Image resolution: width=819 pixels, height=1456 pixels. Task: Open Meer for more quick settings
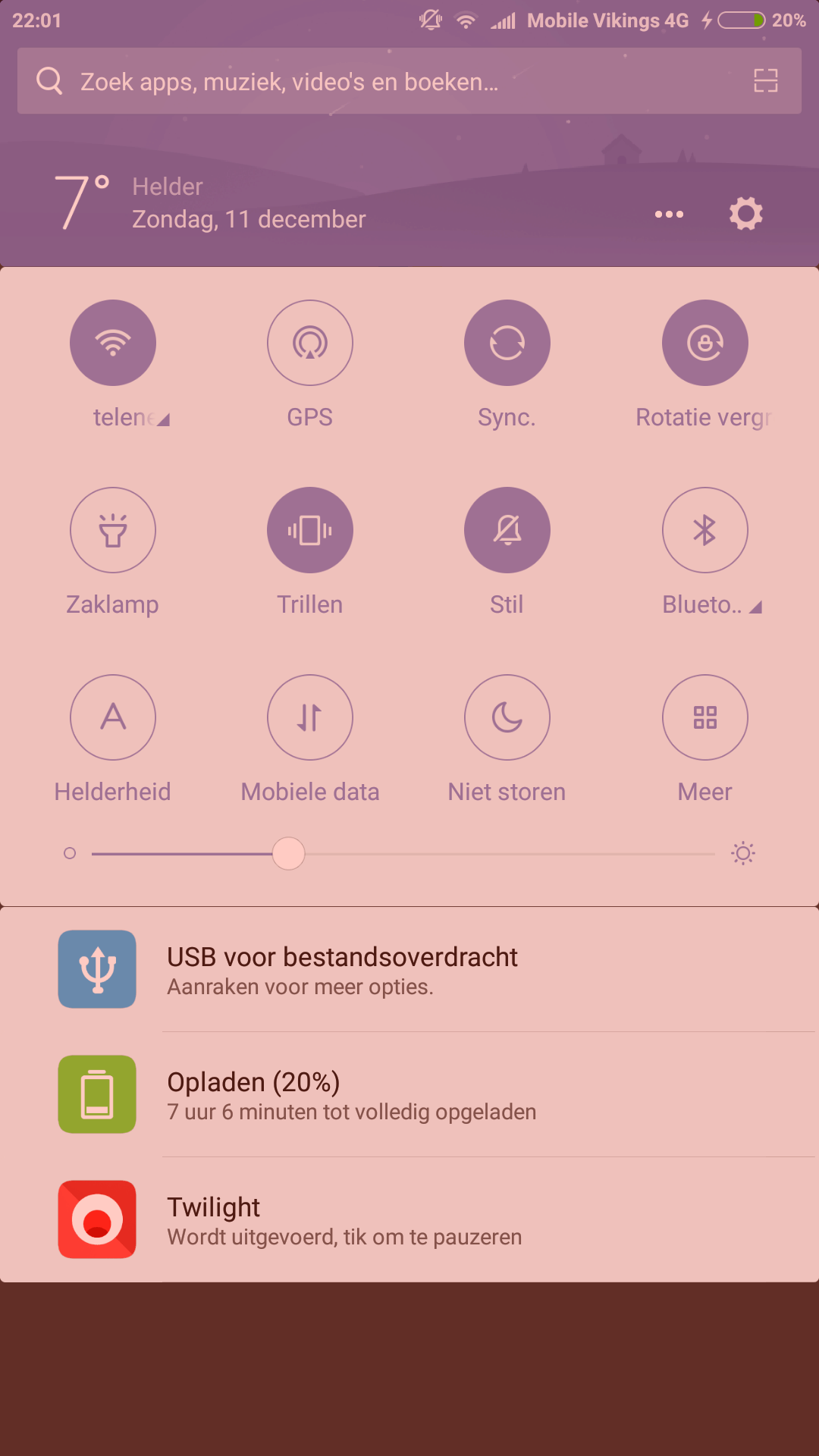pos(704,717)
